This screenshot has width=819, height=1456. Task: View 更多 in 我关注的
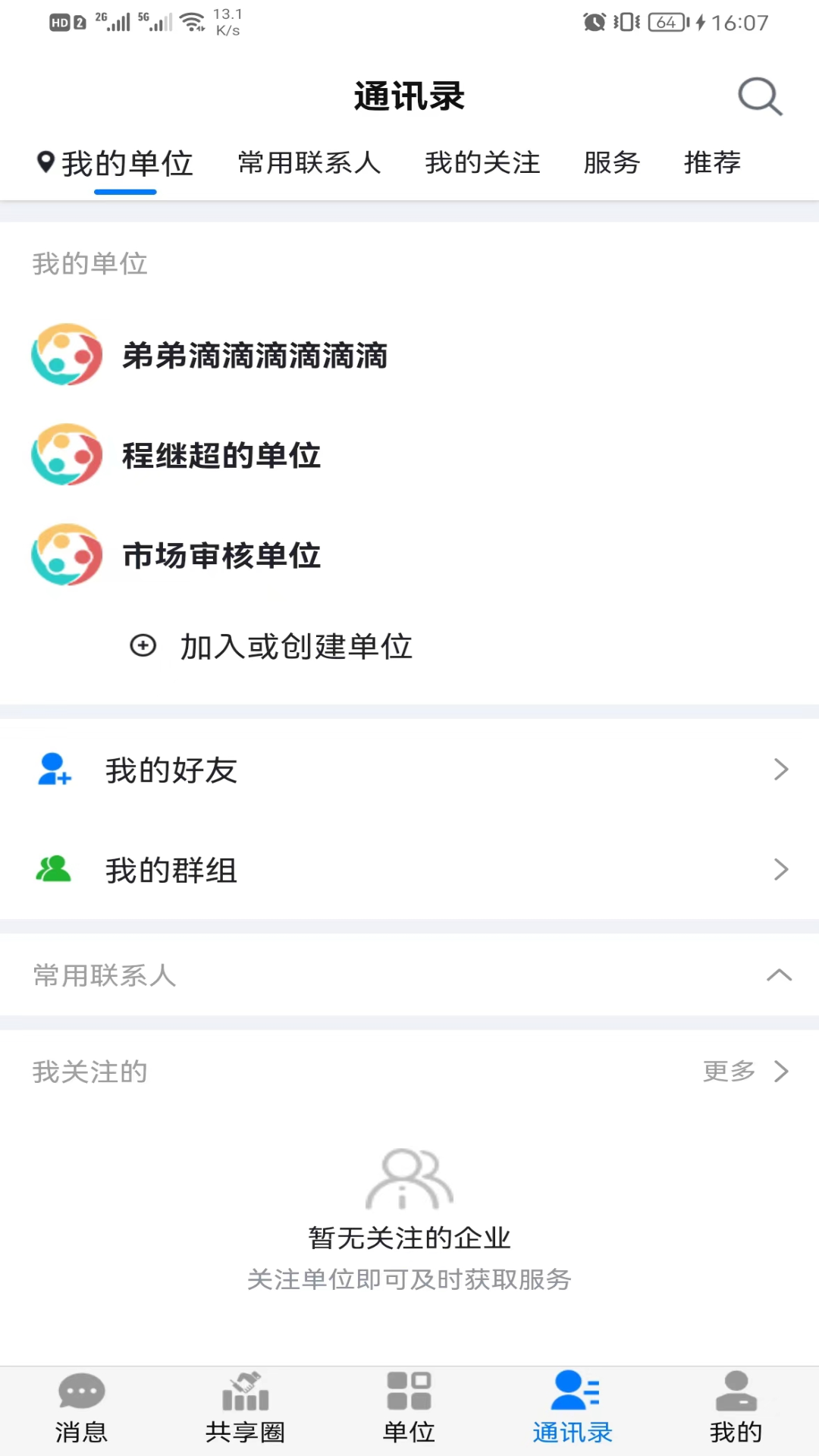tap(745, 1071)
